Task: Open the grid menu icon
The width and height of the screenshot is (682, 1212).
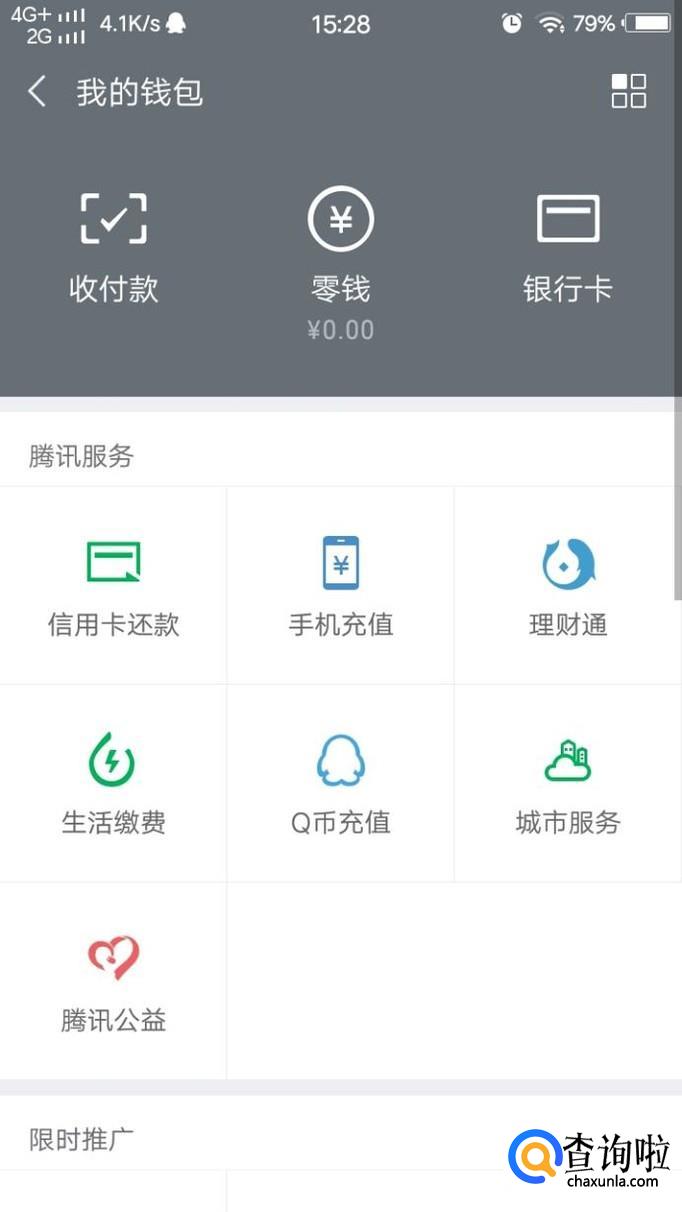Action: pos(629,91)
